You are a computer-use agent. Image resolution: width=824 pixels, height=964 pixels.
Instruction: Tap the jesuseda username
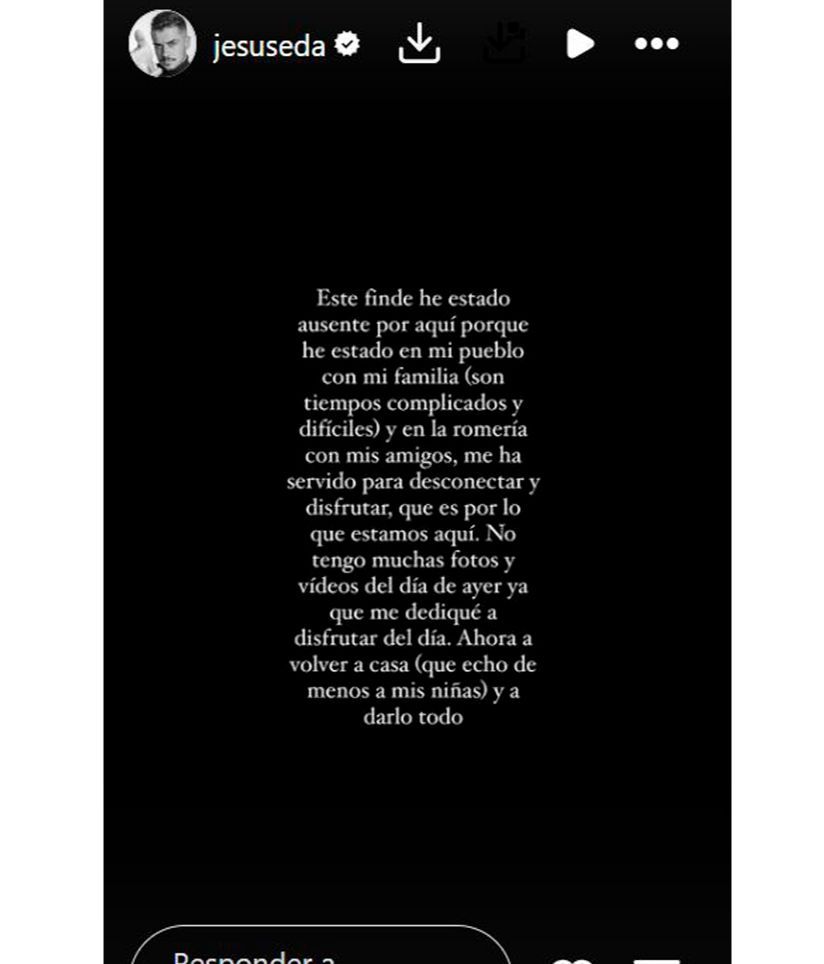click(x=269, y=45)
